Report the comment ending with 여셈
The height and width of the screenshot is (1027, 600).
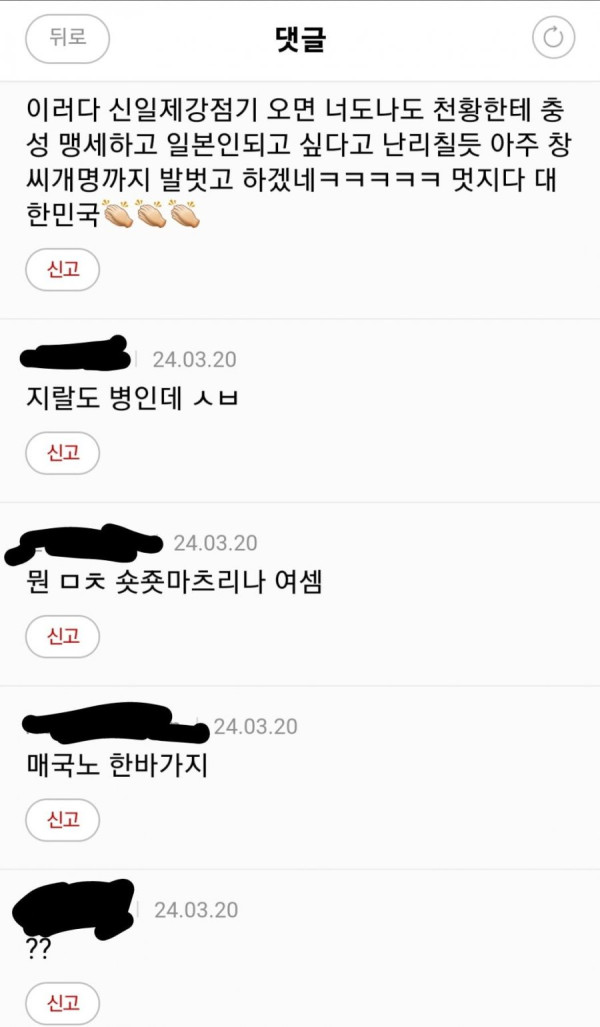63,636
